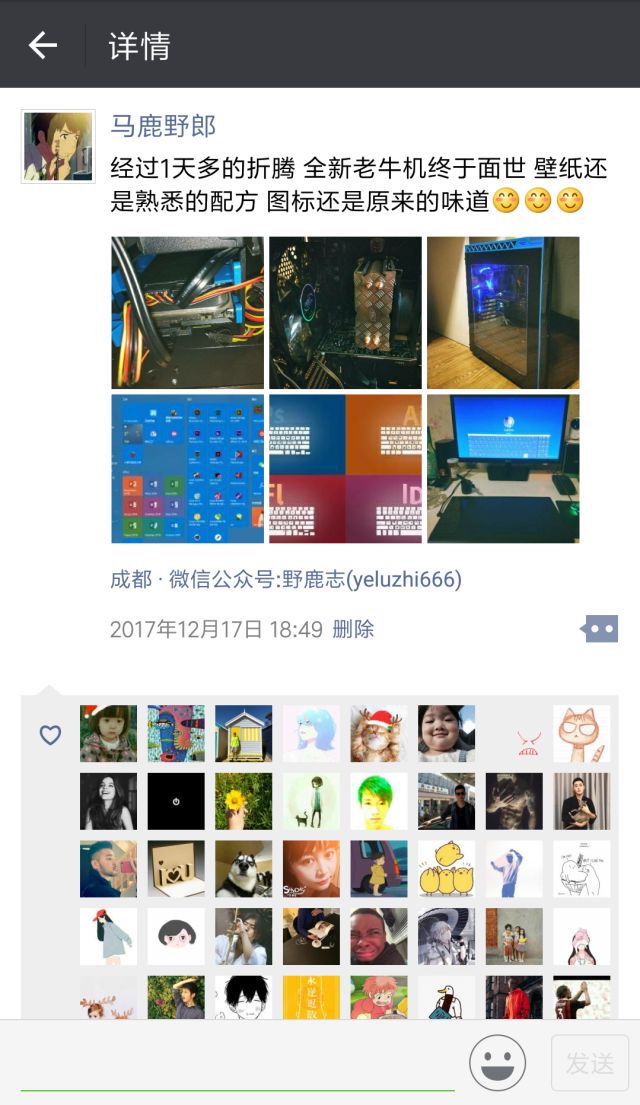Open the four-colour keyboard wallpaper photo

pos(345,469)
